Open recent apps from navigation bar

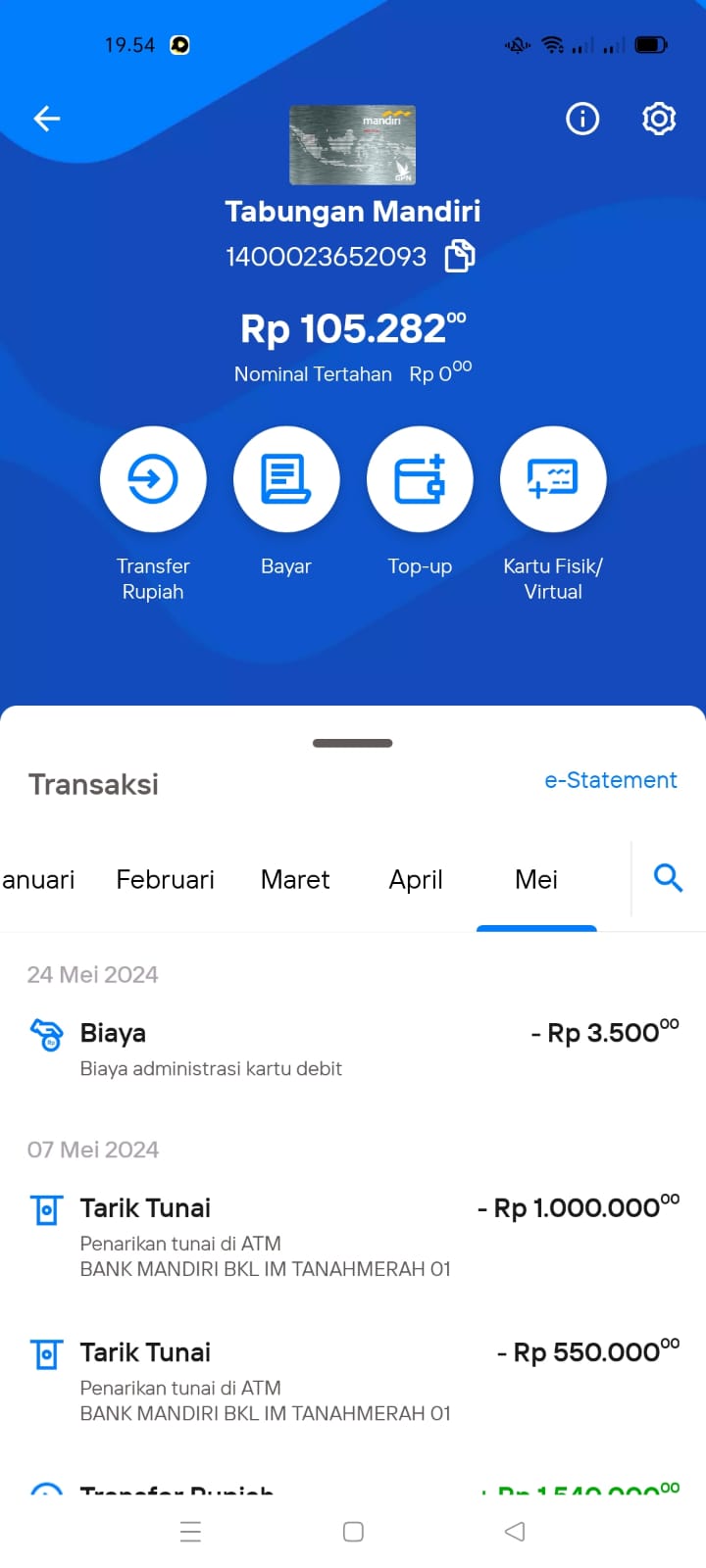[190, 1532]
